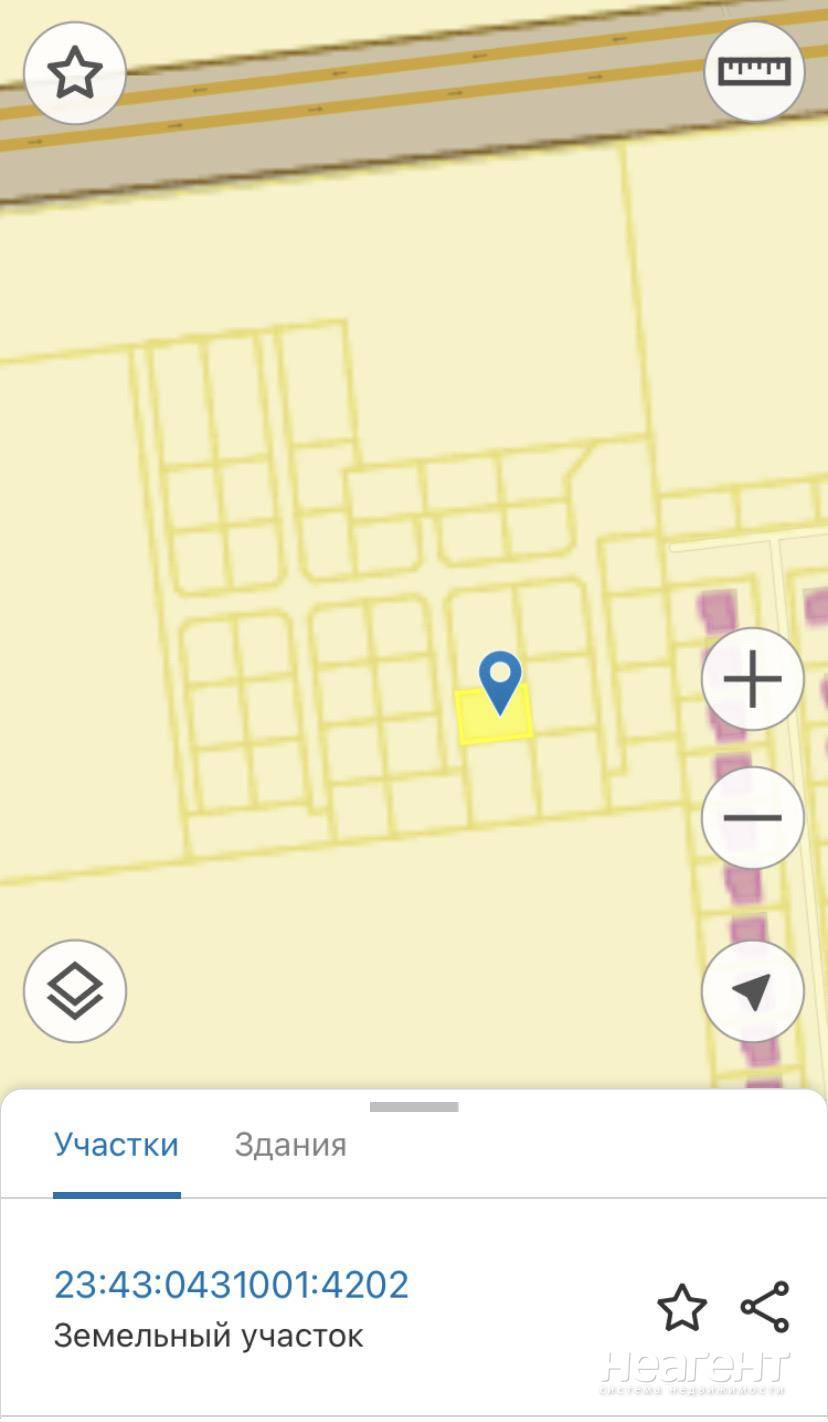This screenshot has width=828, height=1422.
Task: Open the map layers selector
Action: (75, 991)
